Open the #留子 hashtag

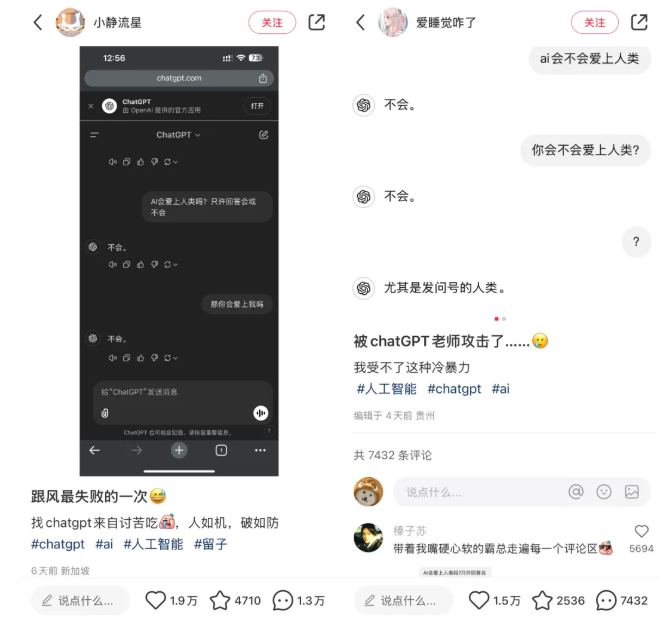tap(210, 544)
